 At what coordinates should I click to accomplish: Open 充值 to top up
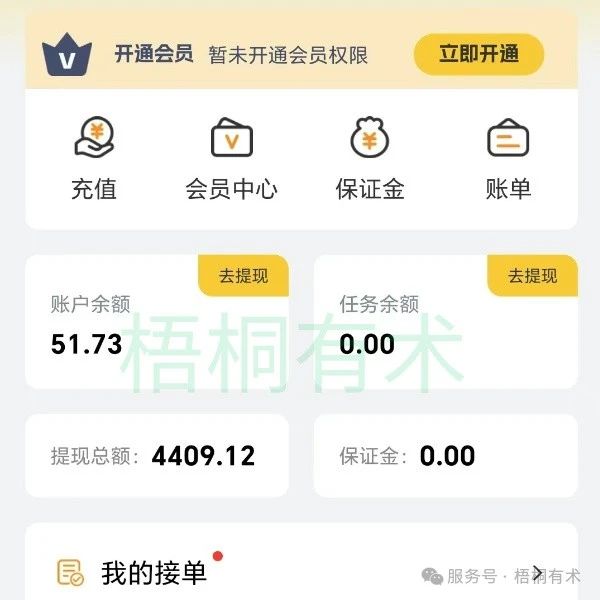(94, 158)
